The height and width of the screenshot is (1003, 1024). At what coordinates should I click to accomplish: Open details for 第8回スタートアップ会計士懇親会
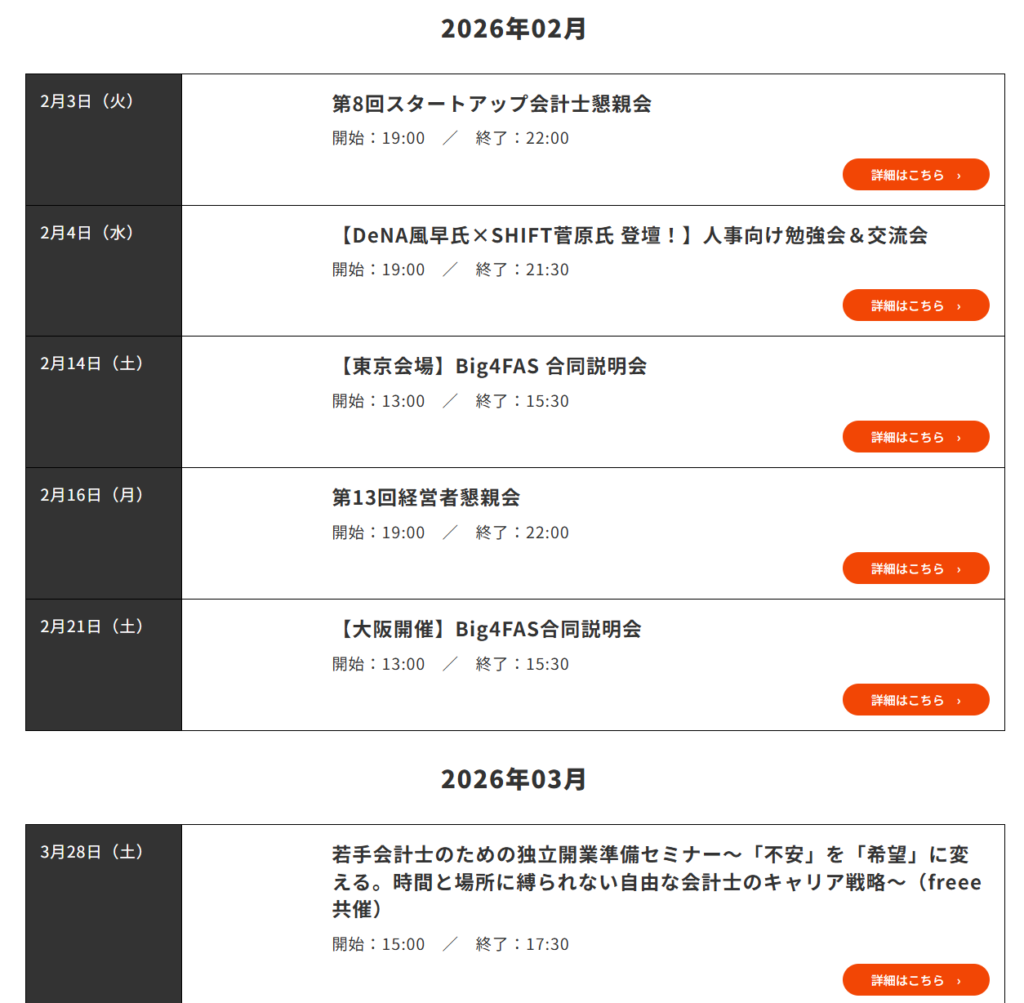coord(915,175)
